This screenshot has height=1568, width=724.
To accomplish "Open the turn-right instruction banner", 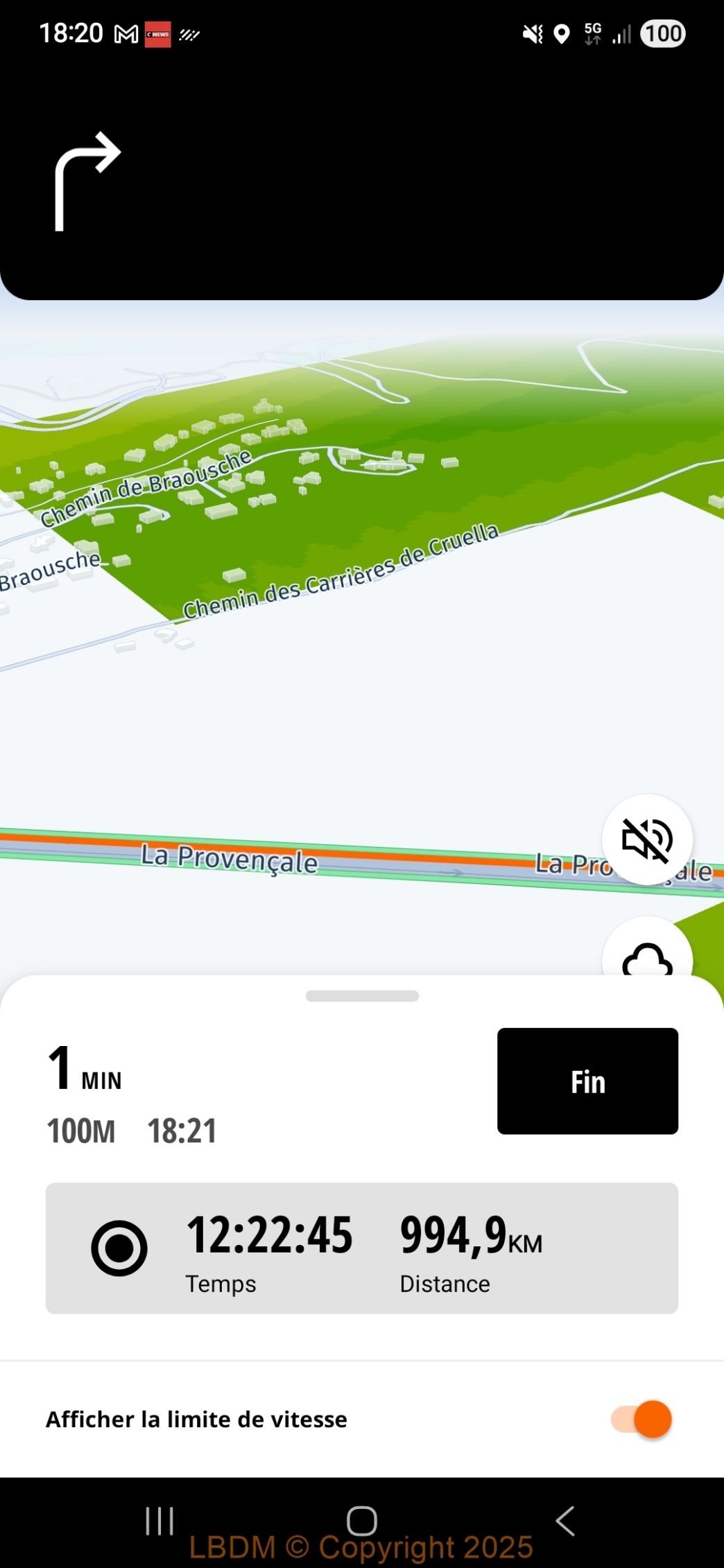I will pyautogui.click(x=361, y=182).
